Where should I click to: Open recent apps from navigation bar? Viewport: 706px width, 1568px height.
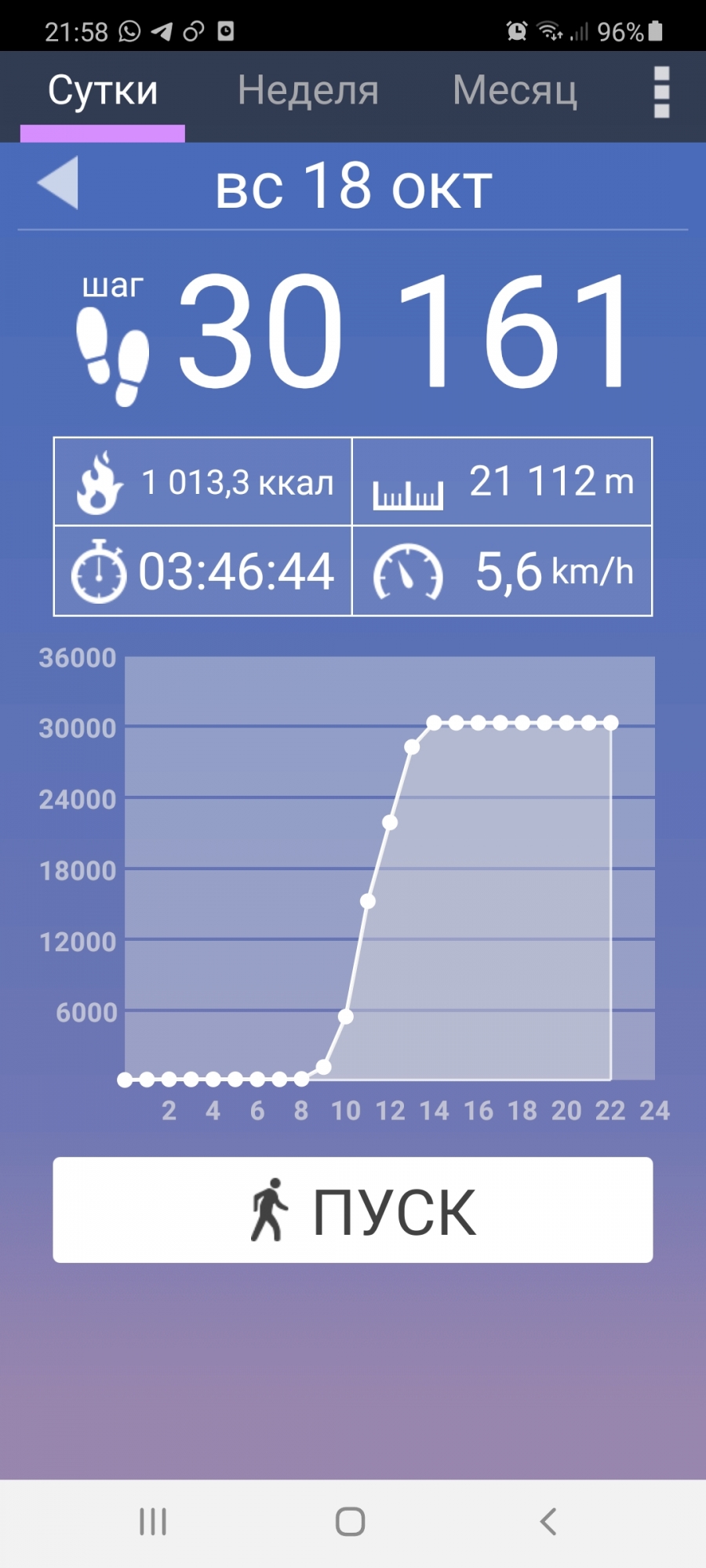(x=153, y=1522)
